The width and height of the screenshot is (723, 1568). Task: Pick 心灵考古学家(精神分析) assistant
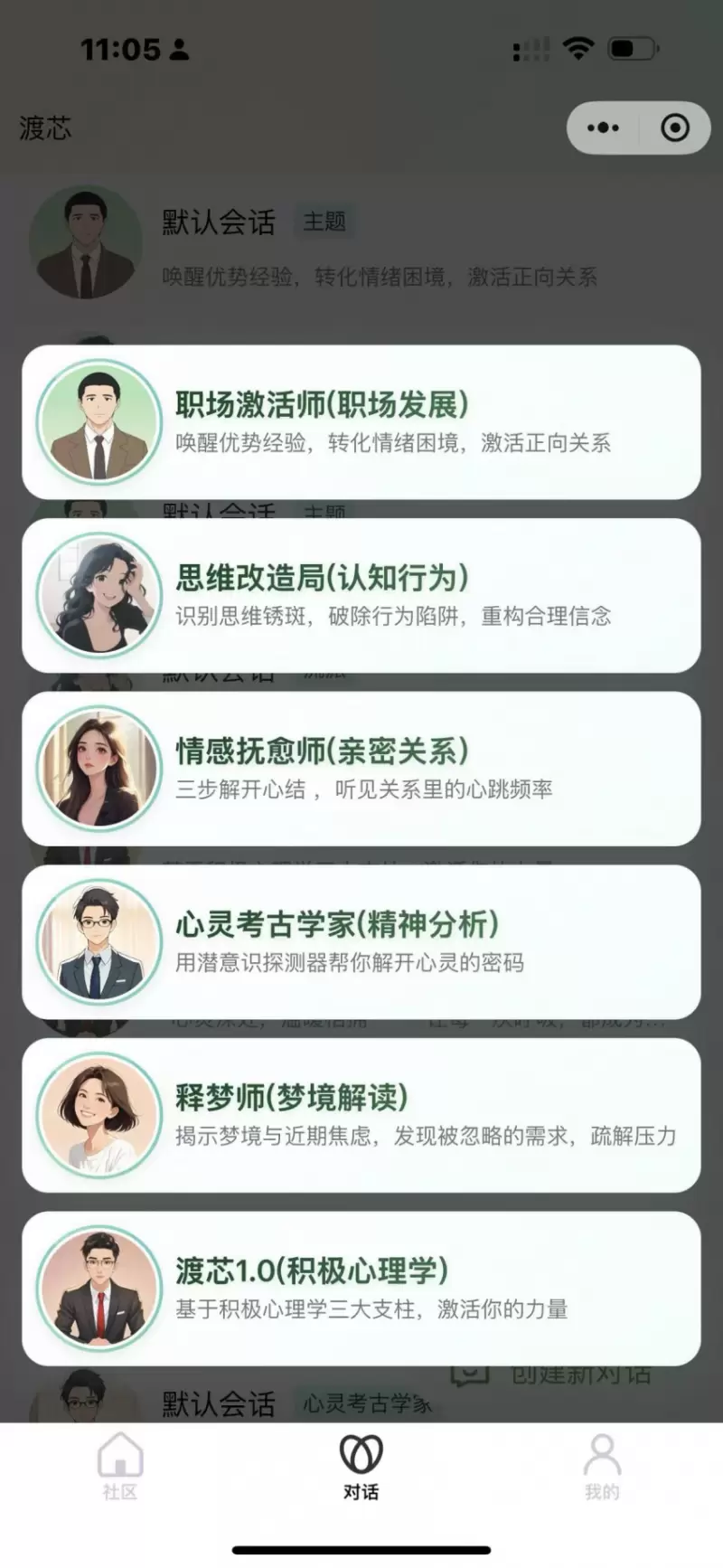pyautogui.click(x=361, y=942)
